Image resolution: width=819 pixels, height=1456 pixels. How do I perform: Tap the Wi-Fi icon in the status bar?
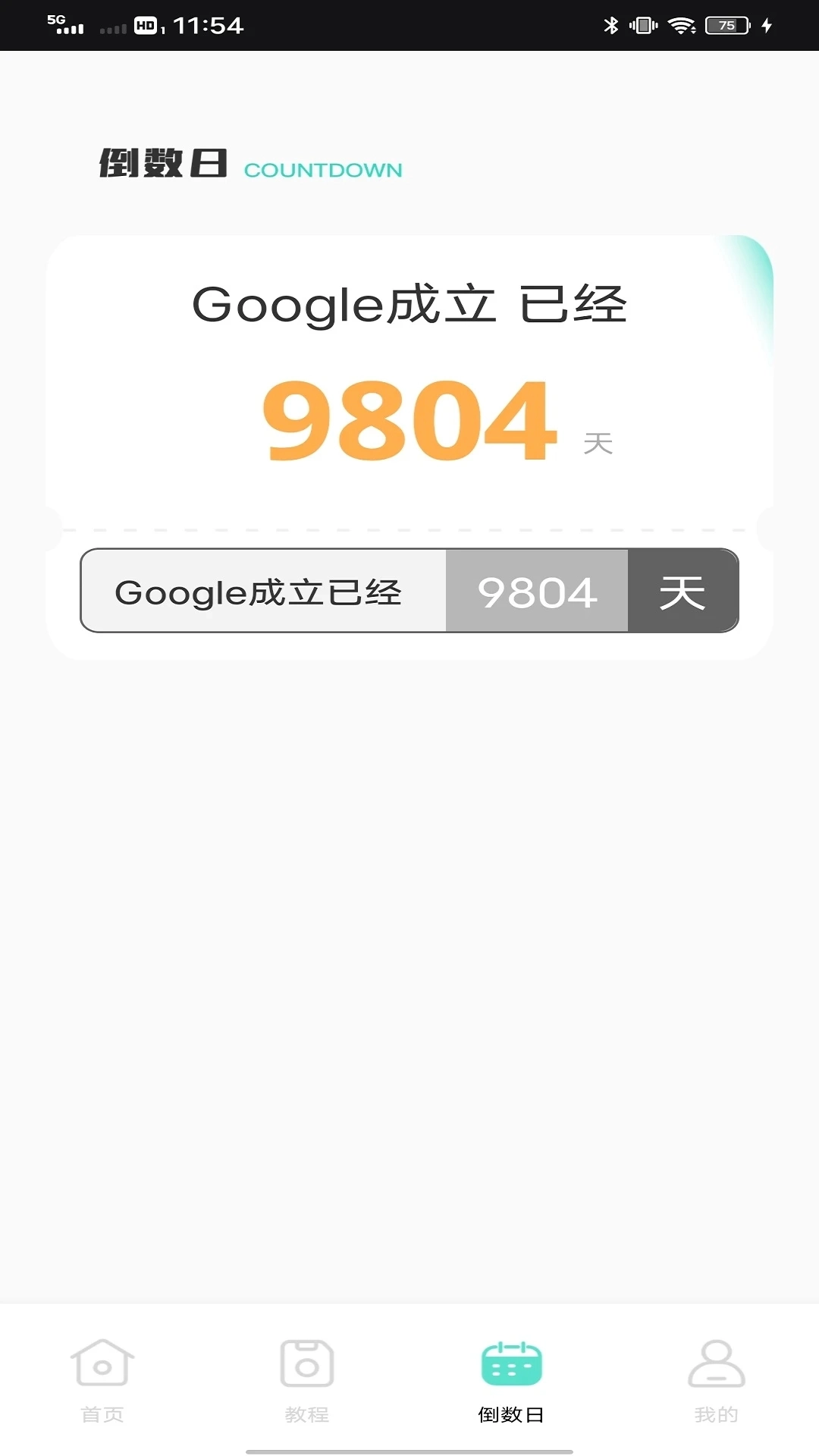tap(680, 24)
